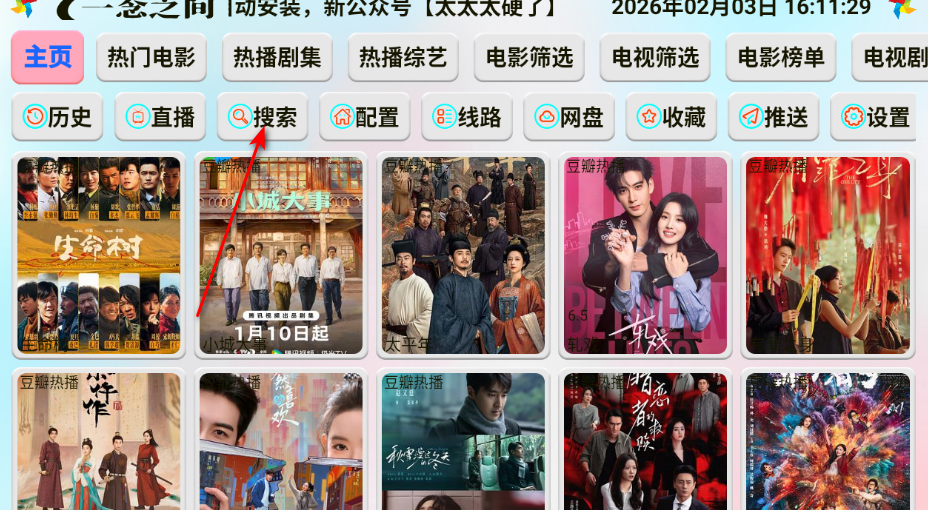This screenshot has height=510, width=928.
Task: Open the 轧戏 drama card
Action: coord(645,255)
